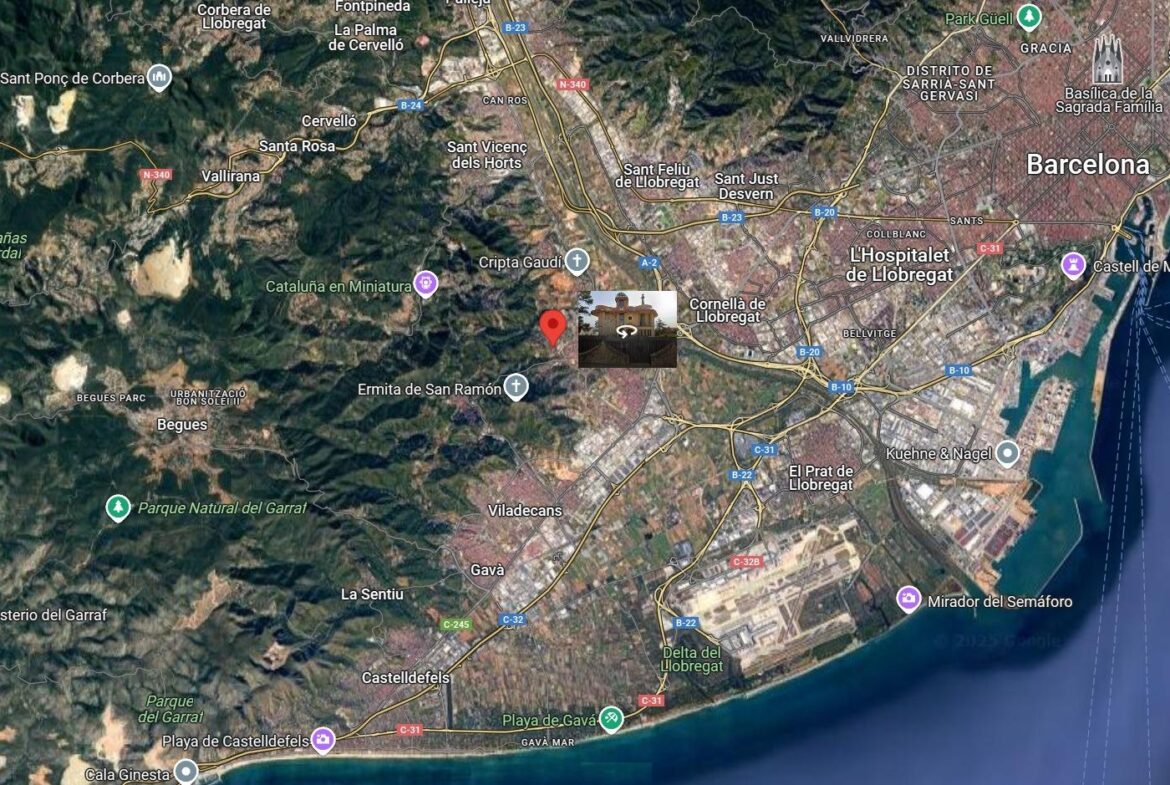Select the Mirador del Semáforo marker

tap(908, 600)
